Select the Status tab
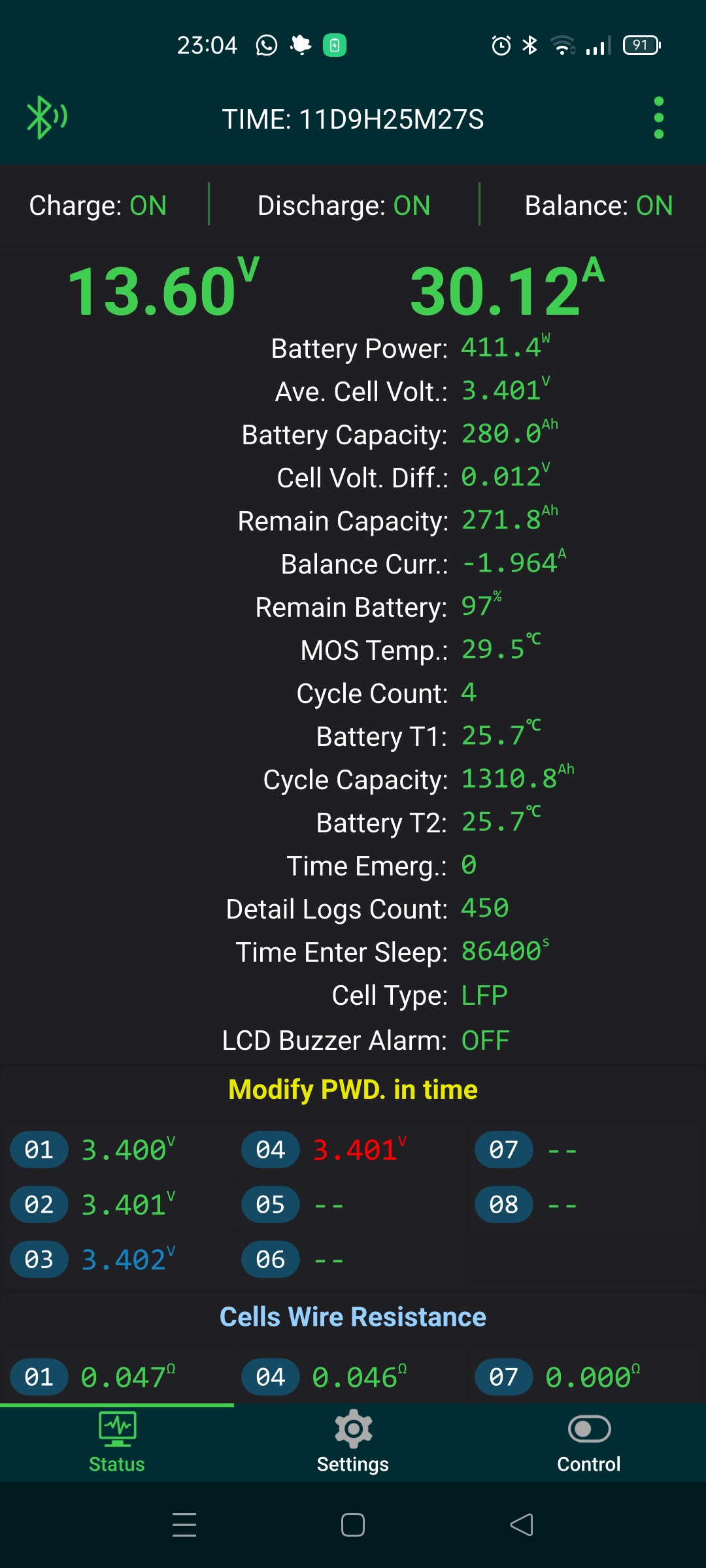This screenshot has height=1568, width=706. click(117, 1442)
